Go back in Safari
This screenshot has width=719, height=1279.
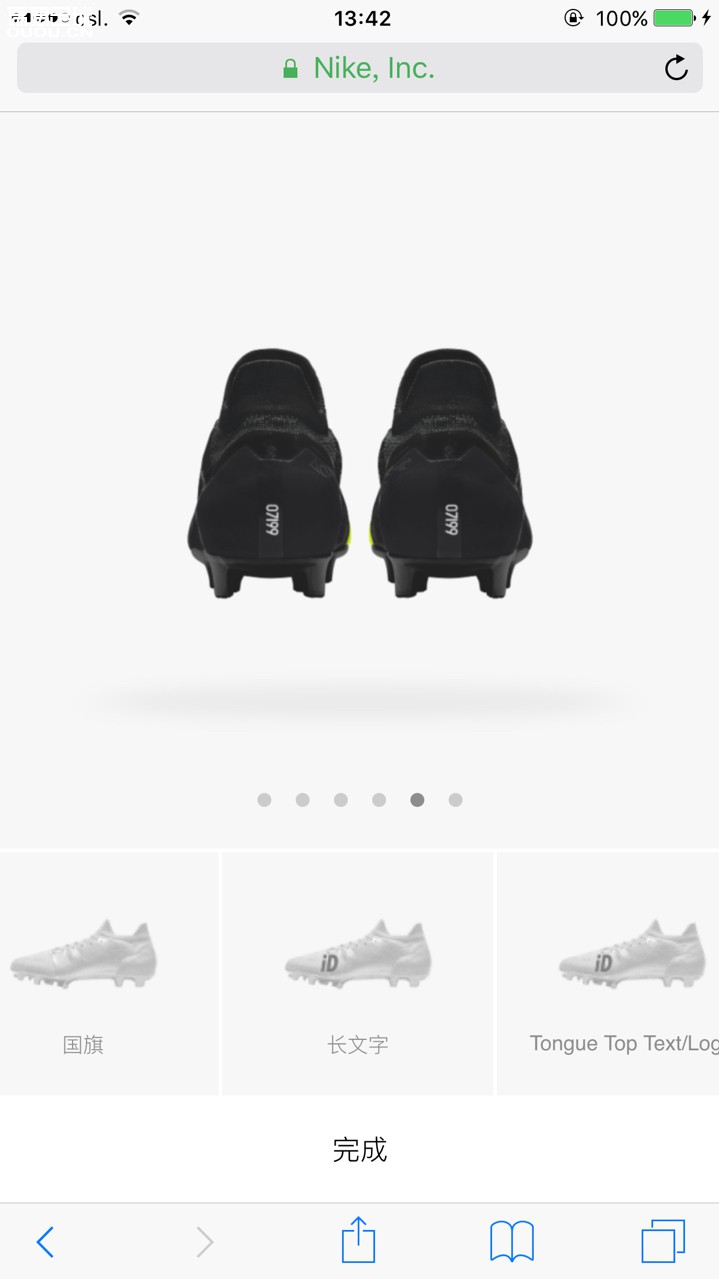[x=45, y=1242]
